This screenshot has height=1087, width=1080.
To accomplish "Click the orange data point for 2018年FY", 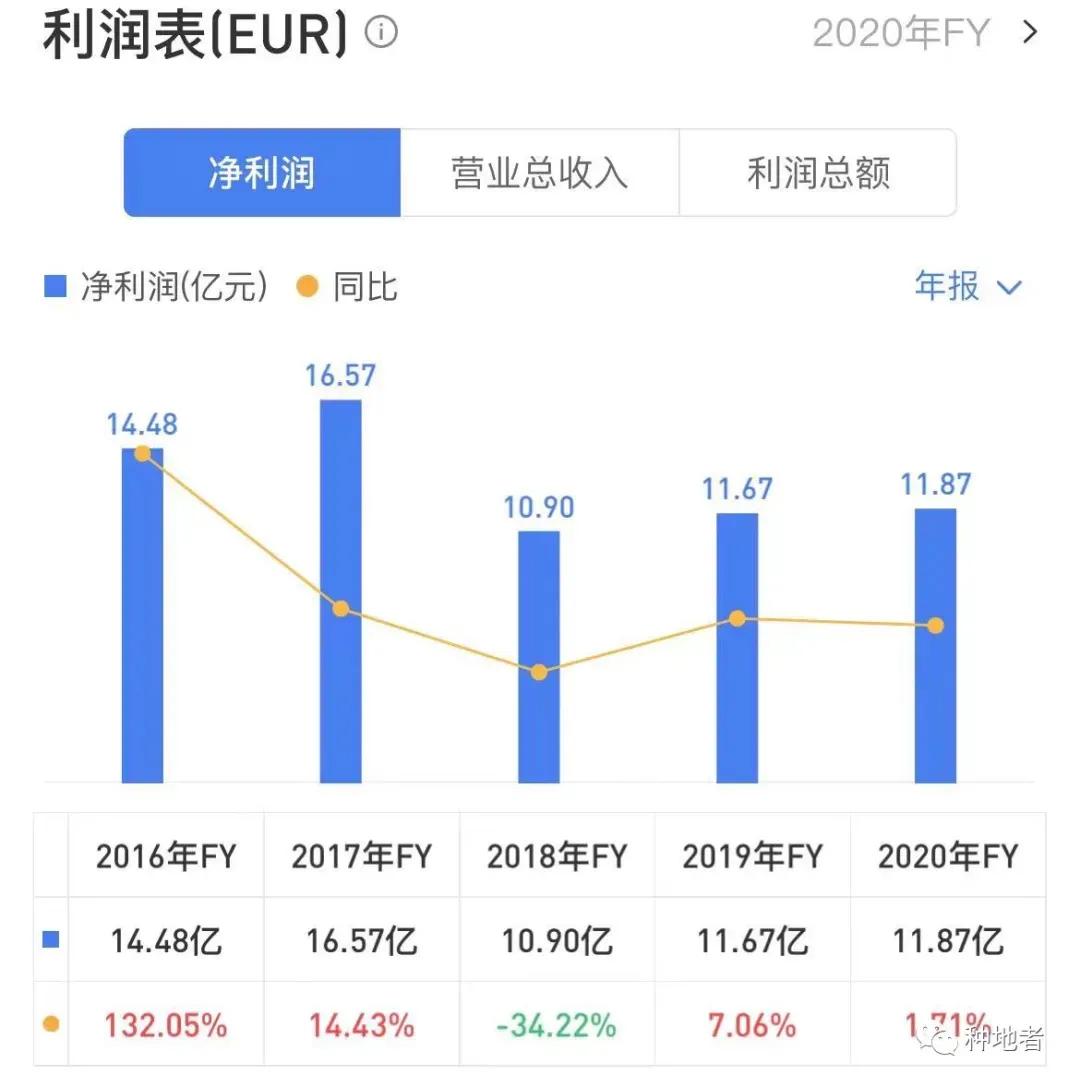I will click(x=539, y=672).
